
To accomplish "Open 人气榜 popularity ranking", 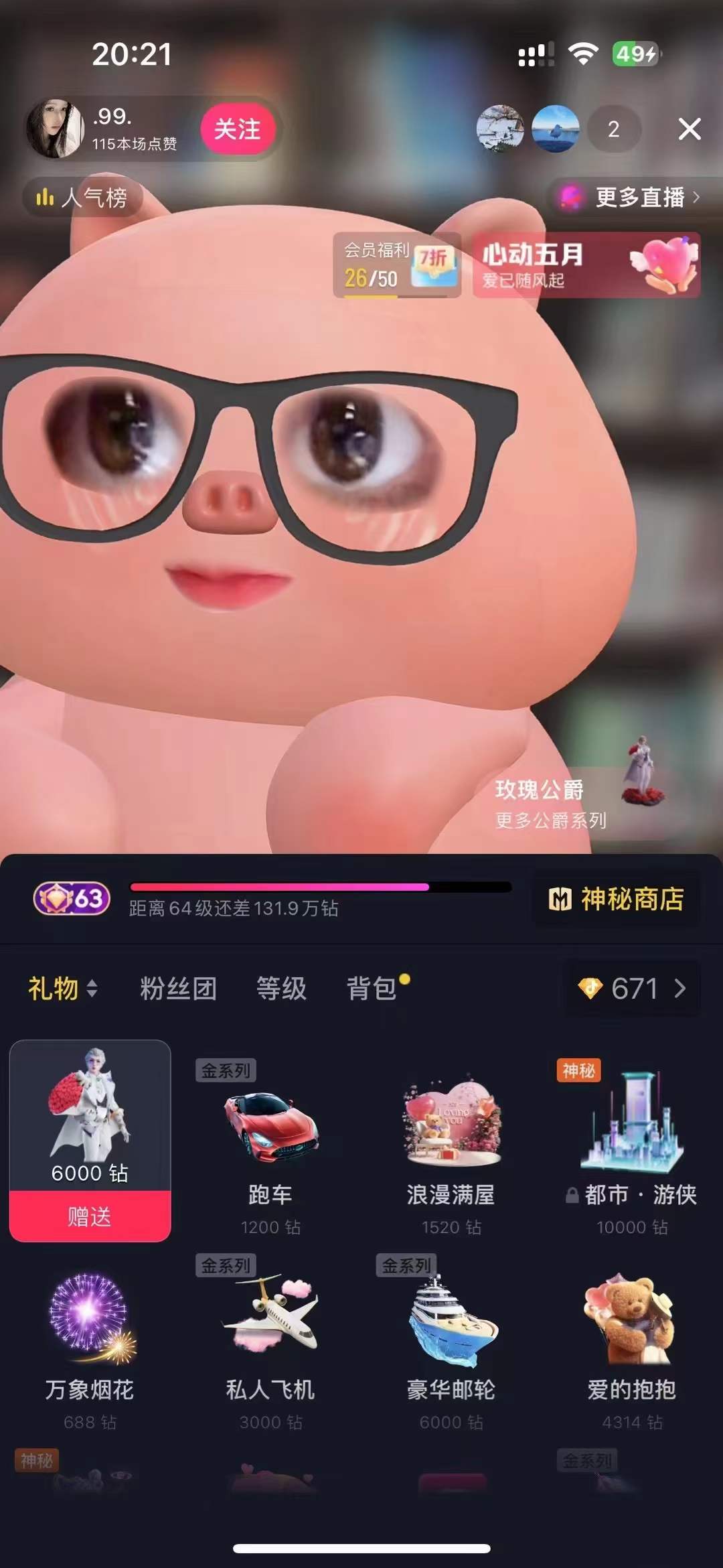I will tap(83, 198).
